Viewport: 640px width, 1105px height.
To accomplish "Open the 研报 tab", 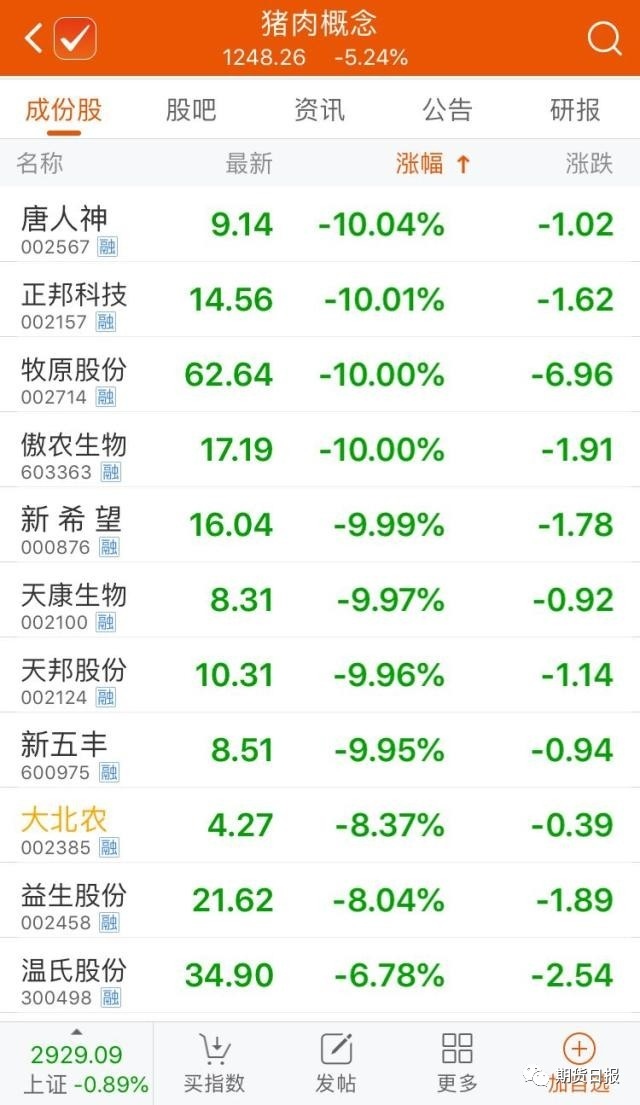I will click(575, 110).
